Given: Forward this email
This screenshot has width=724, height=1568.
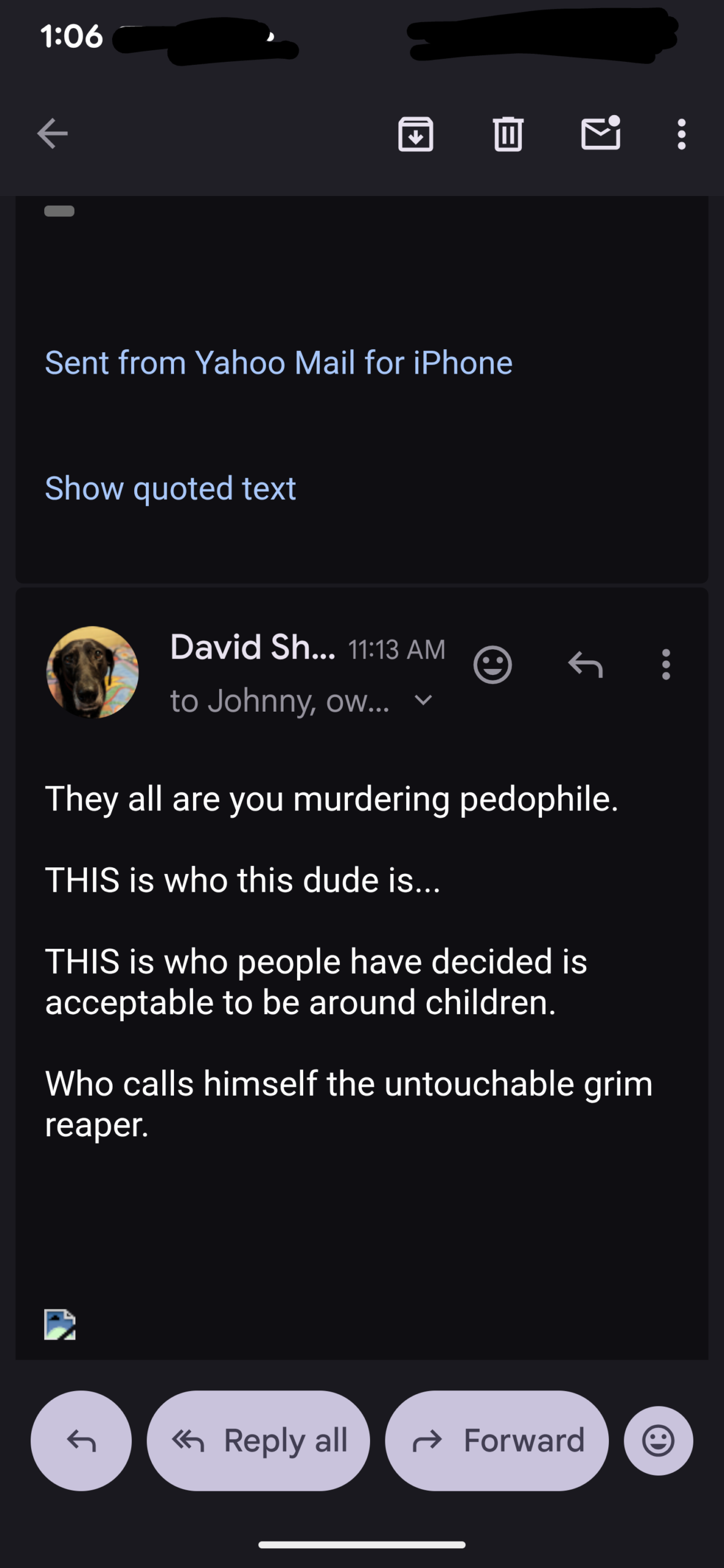Looking at the screenshot, I should pyautogui.click(x=497, y=1441).
